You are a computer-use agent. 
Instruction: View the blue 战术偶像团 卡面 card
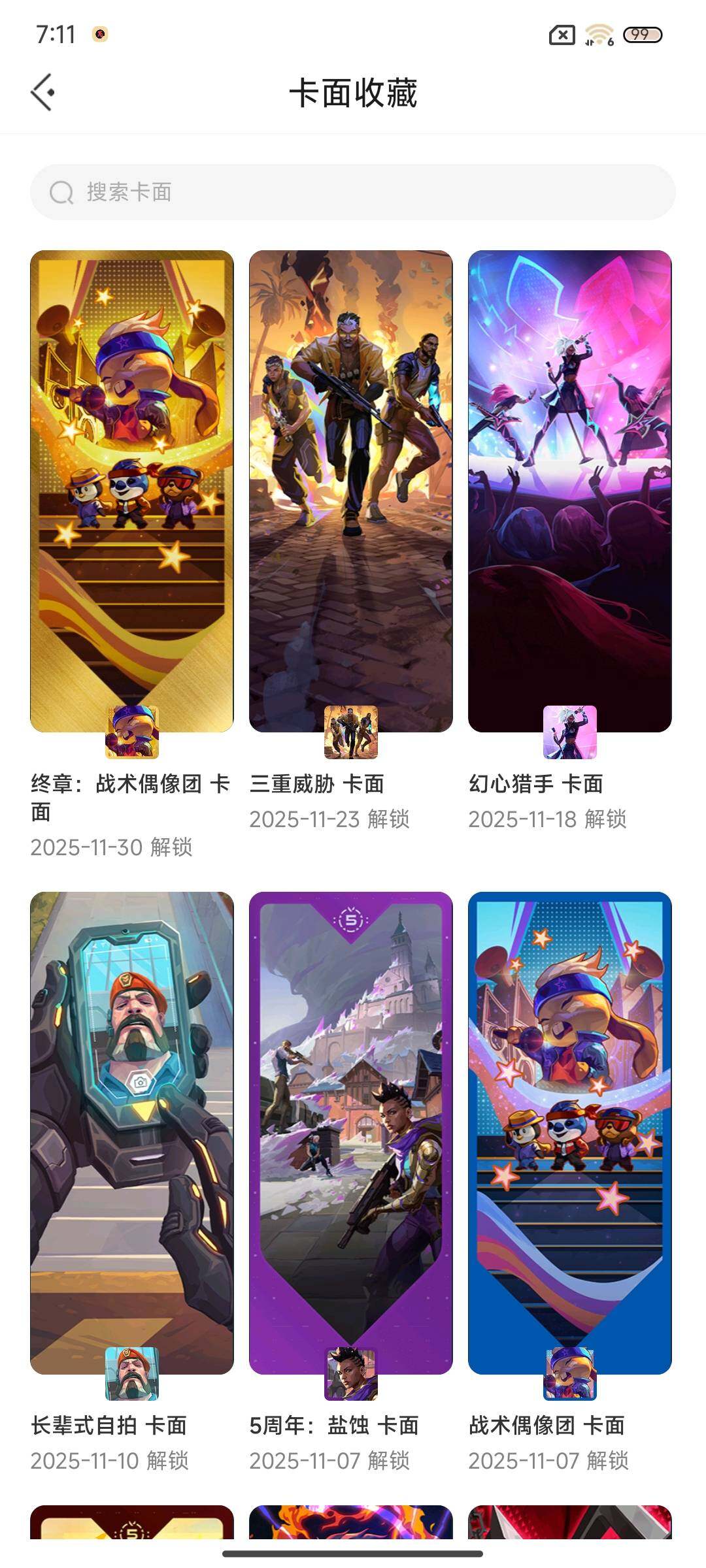point(569,1132)
